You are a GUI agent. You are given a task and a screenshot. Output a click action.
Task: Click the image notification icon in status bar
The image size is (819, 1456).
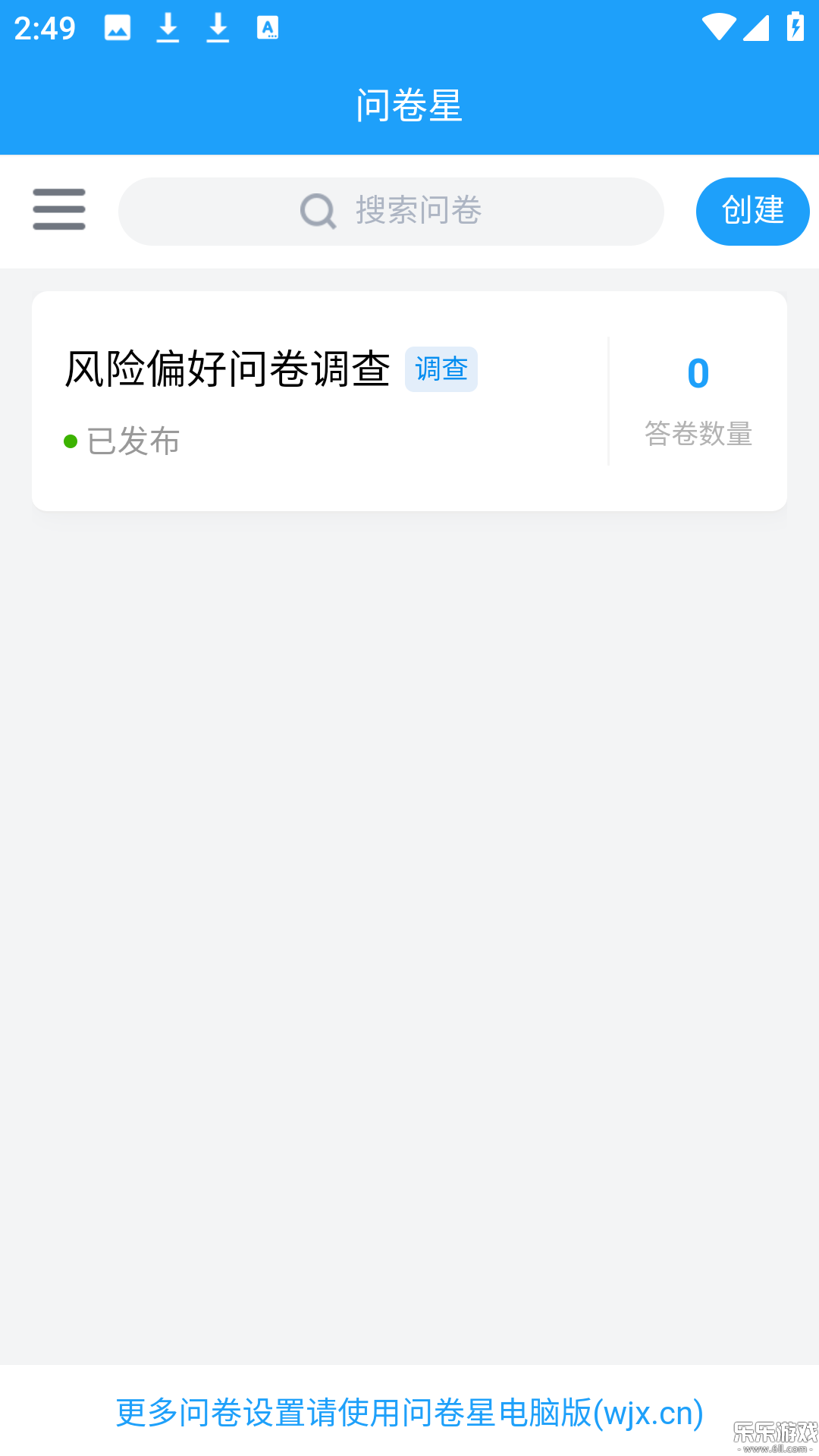click(x=118, y=27)
